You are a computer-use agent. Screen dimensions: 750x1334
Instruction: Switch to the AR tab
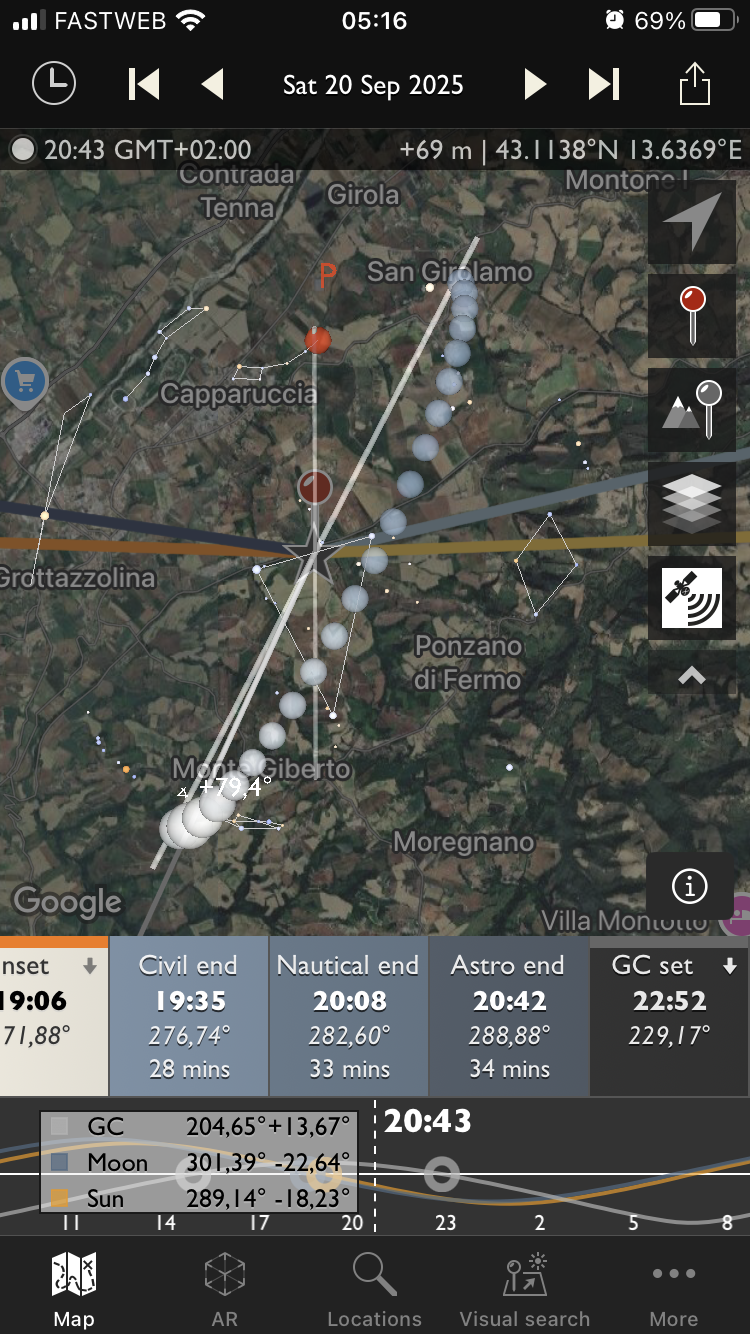[x=224, y=1288]
